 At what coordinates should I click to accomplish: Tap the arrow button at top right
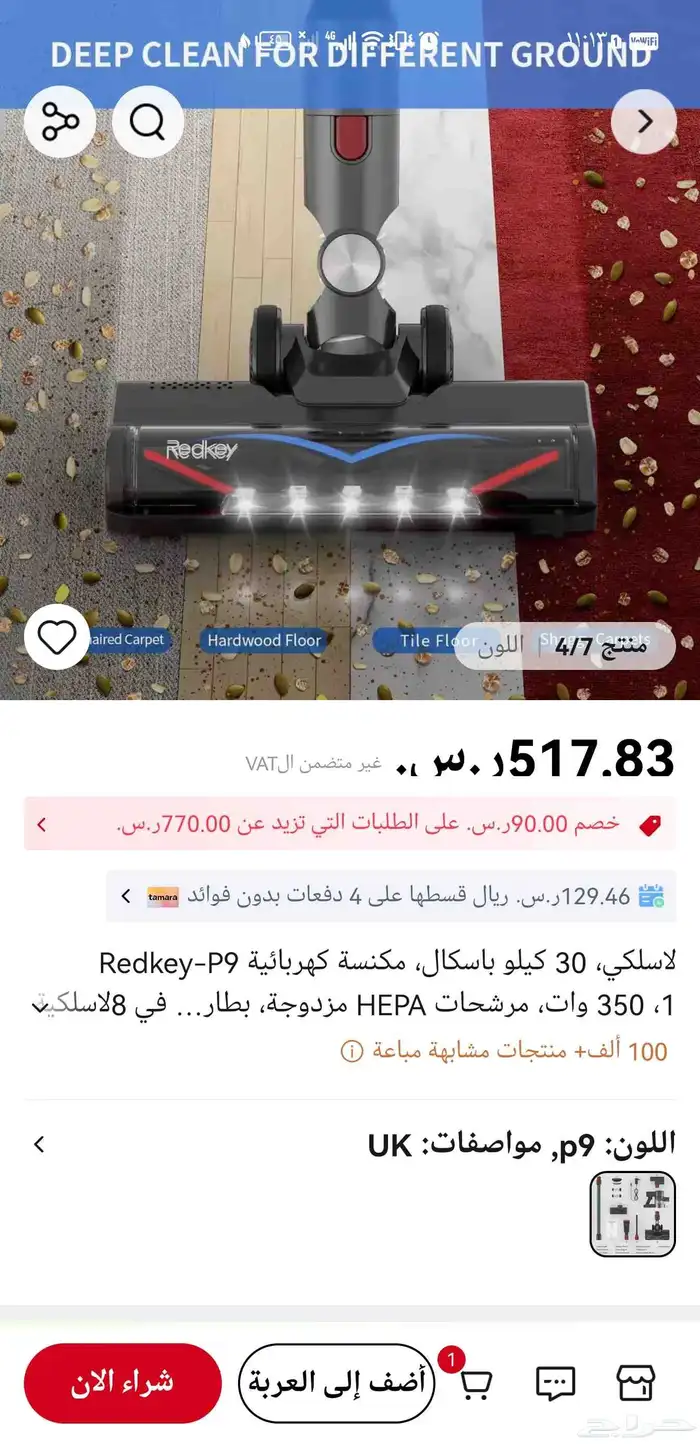point(644,122)
